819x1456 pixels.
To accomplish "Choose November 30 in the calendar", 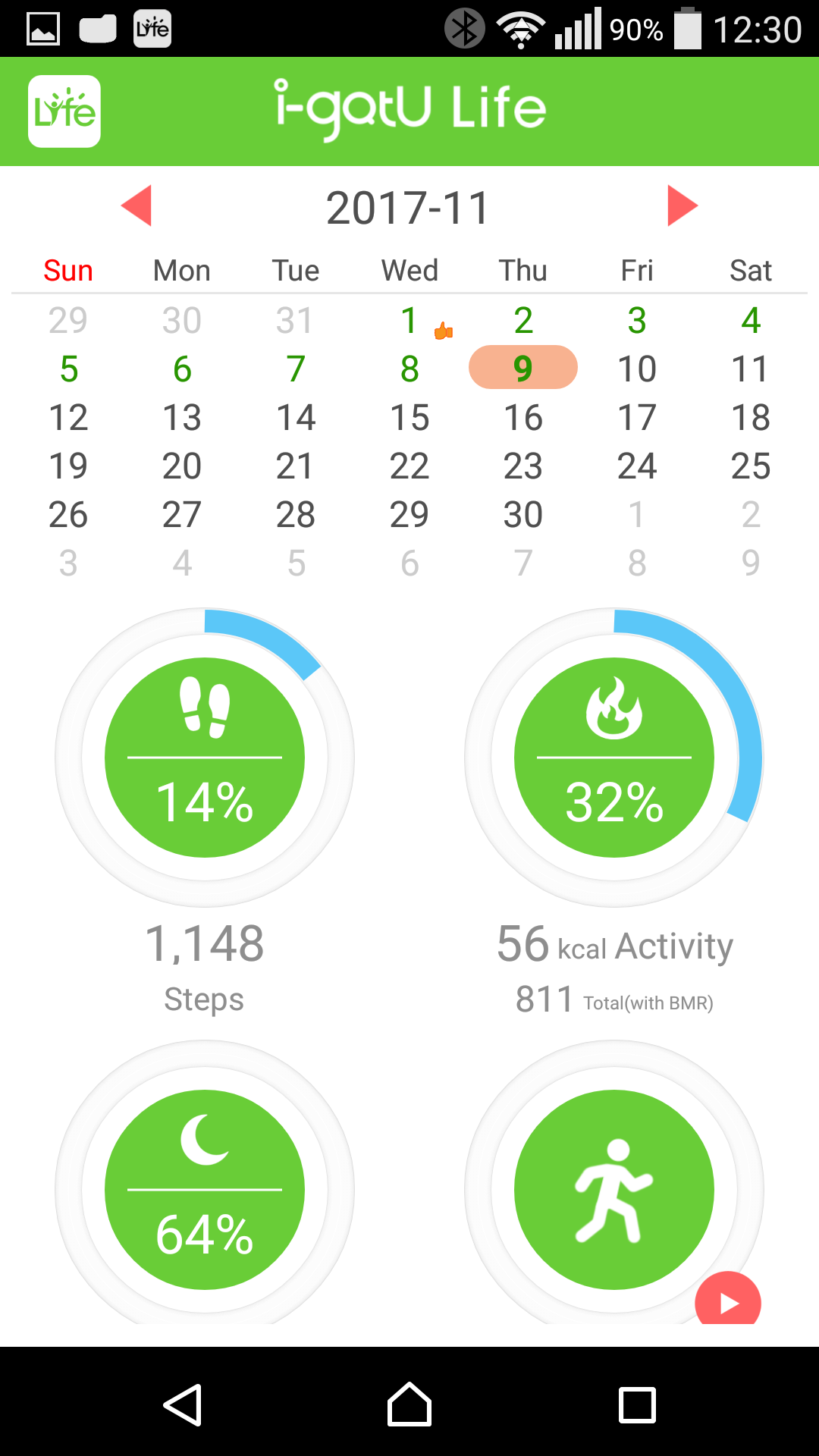I will (x=523, y=515).
